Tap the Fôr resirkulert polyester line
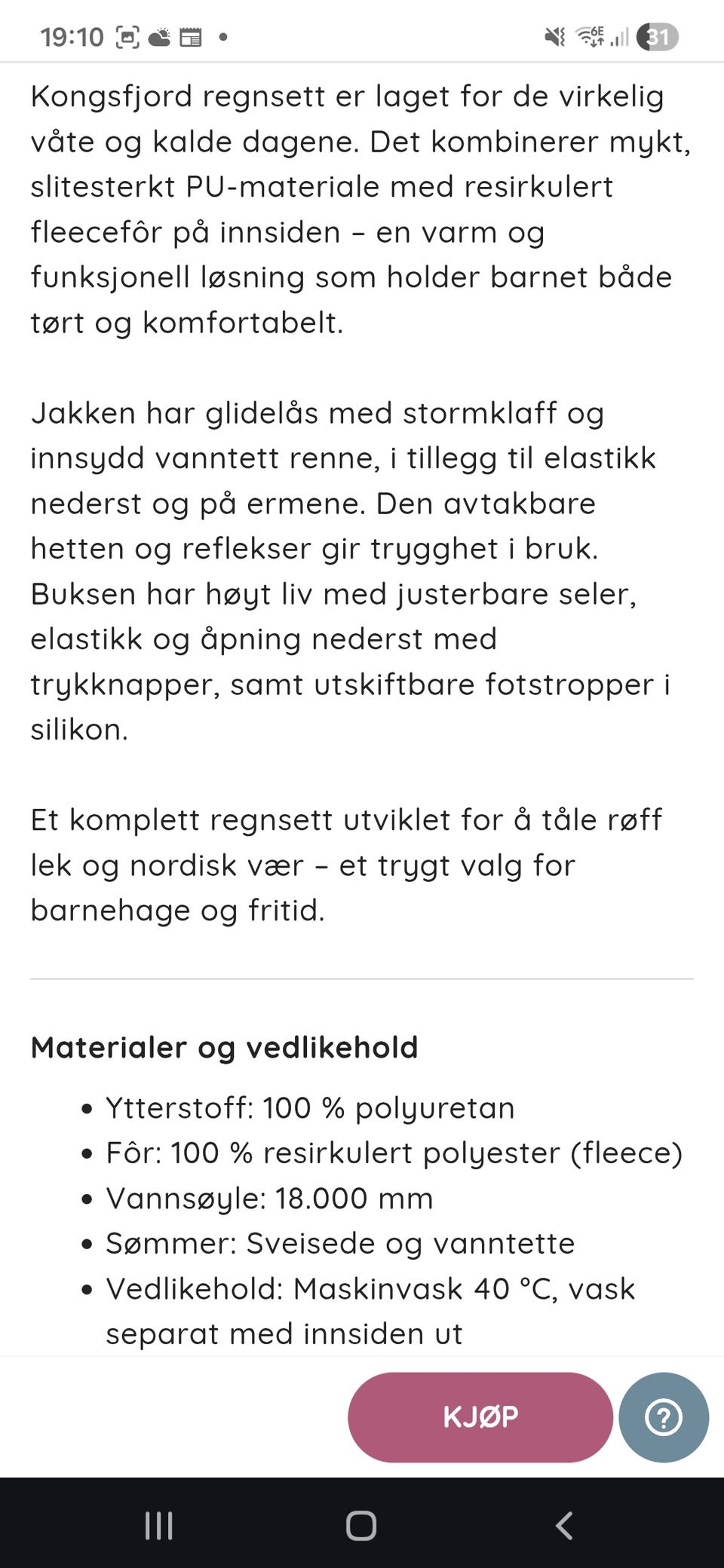Image resolution: width=724 pixels, height=1568 pixels. 394,1153
